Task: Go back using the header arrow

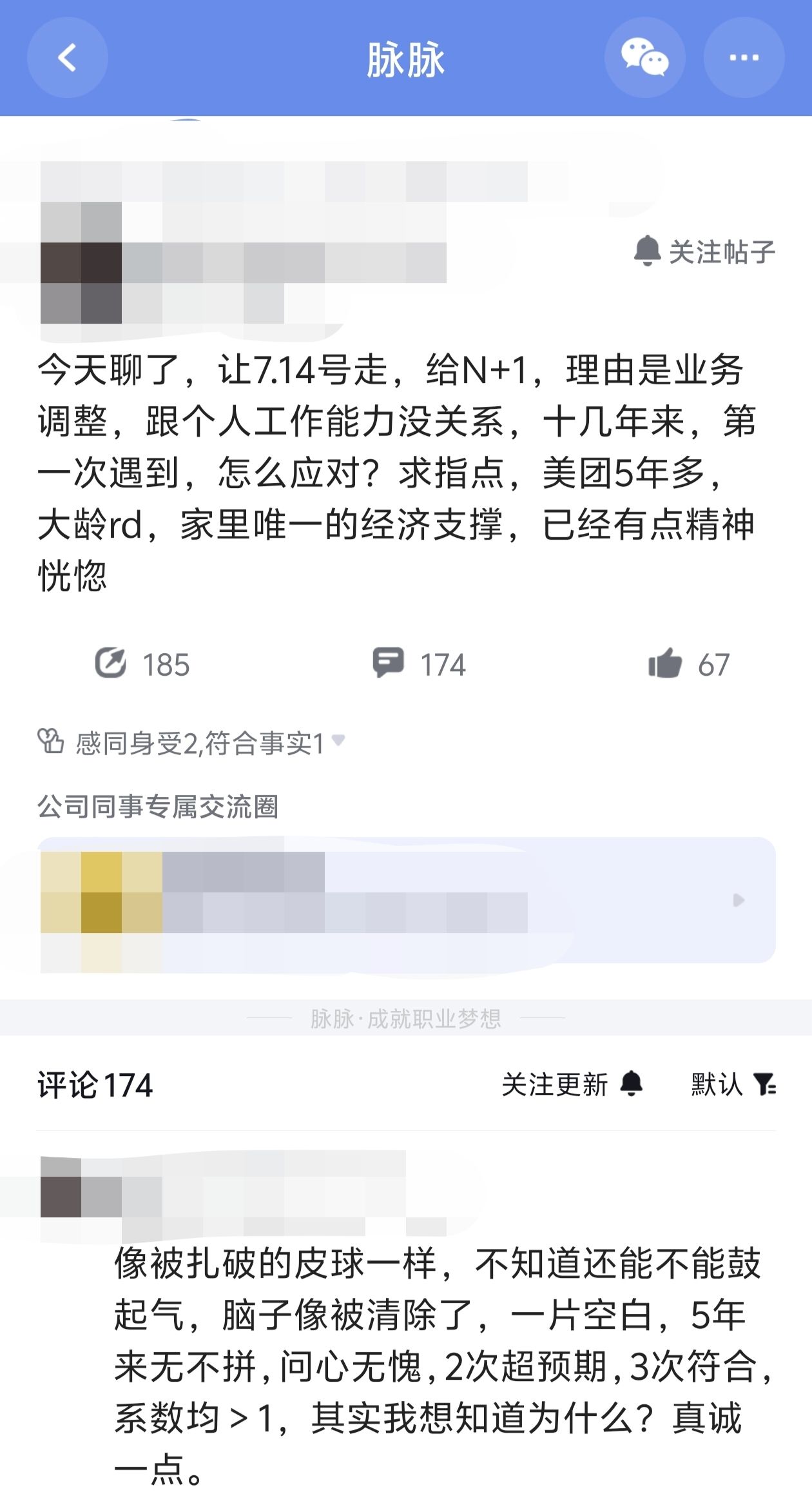Action: pos(67,58)
